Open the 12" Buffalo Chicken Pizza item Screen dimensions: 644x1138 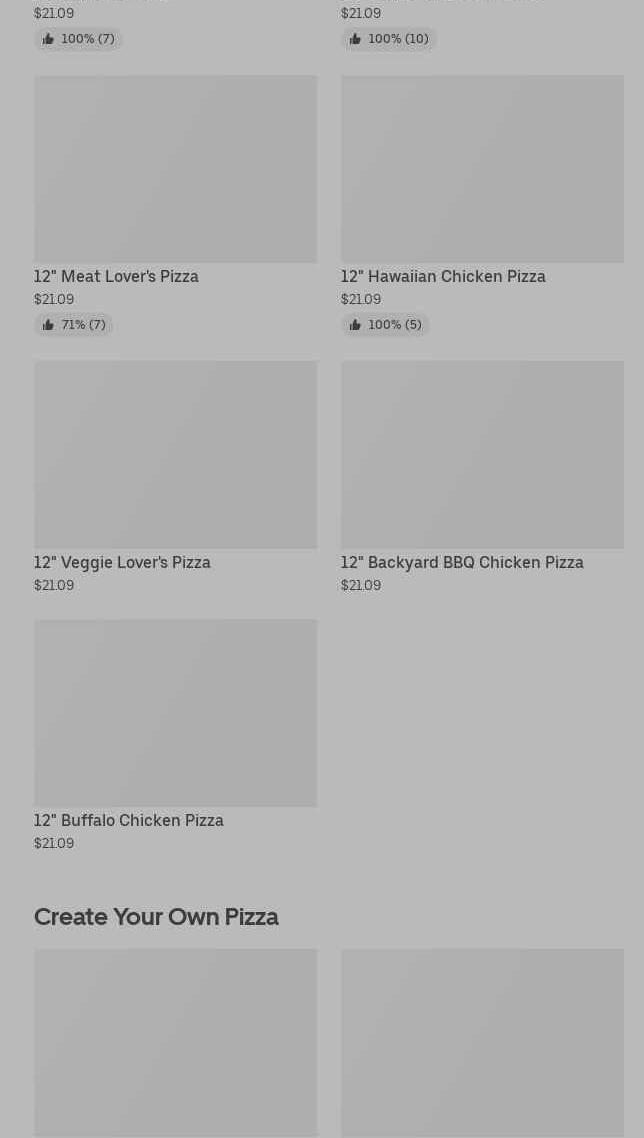click(x=175, y=734)
